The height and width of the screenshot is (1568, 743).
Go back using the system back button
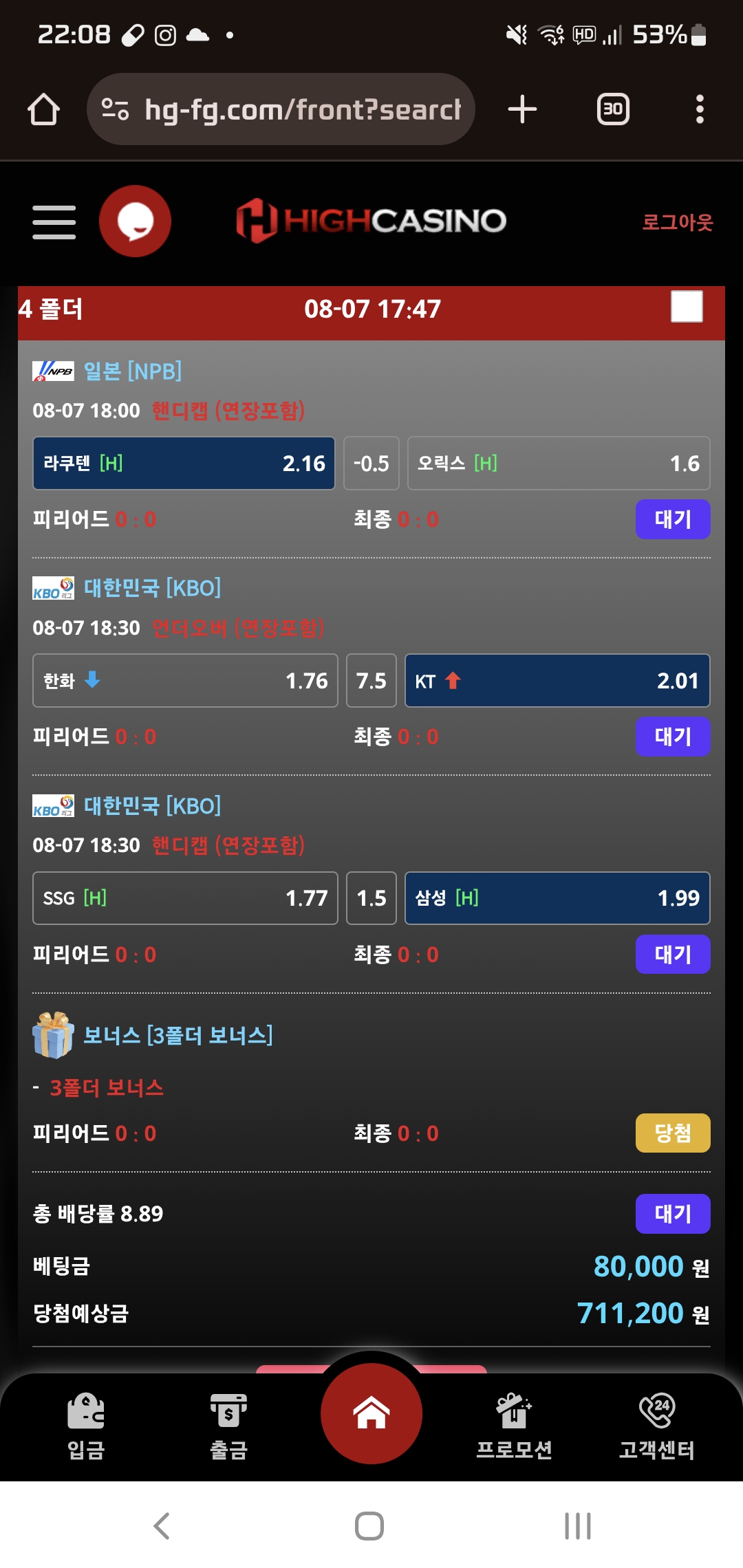point(162,1526)
